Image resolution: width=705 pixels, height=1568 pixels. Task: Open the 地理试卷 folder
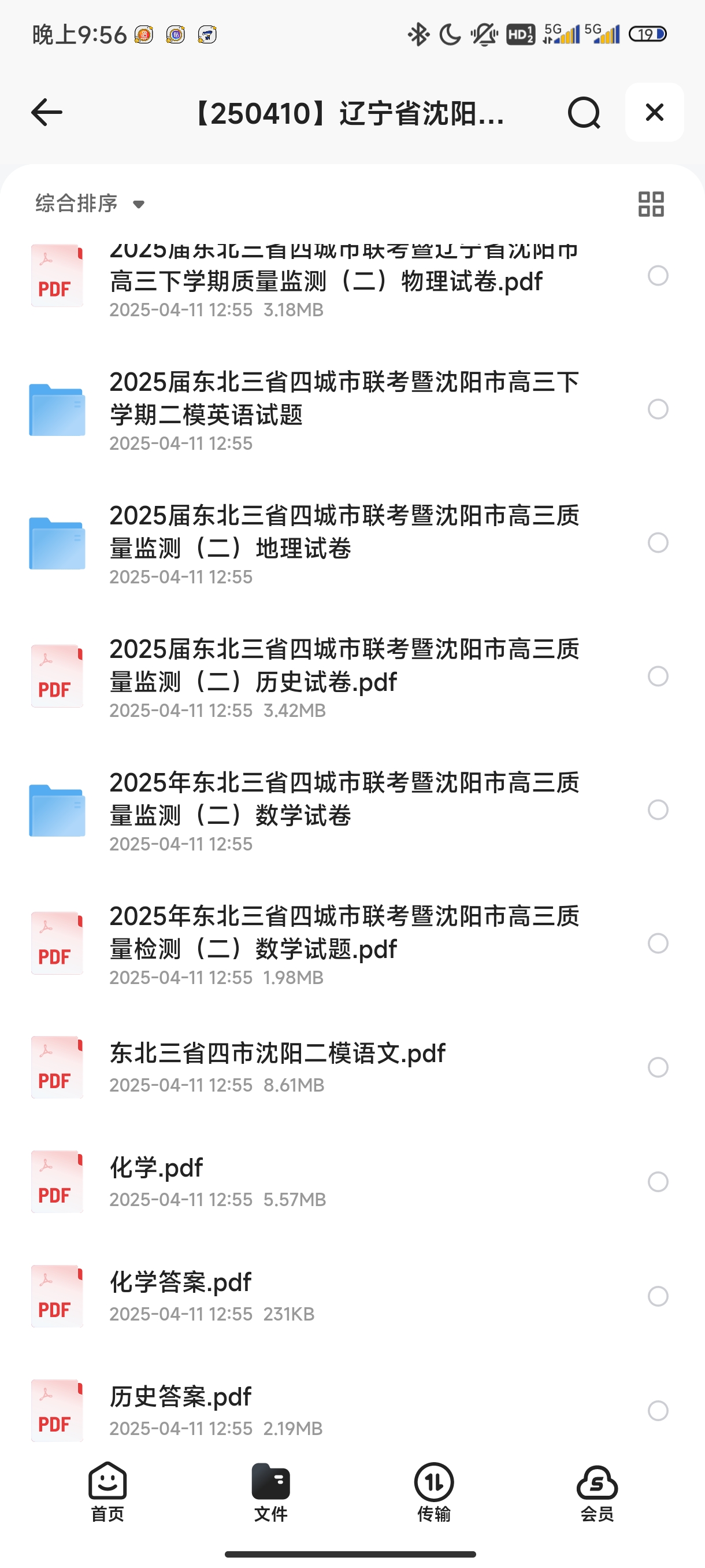click(x=344, y=542)
